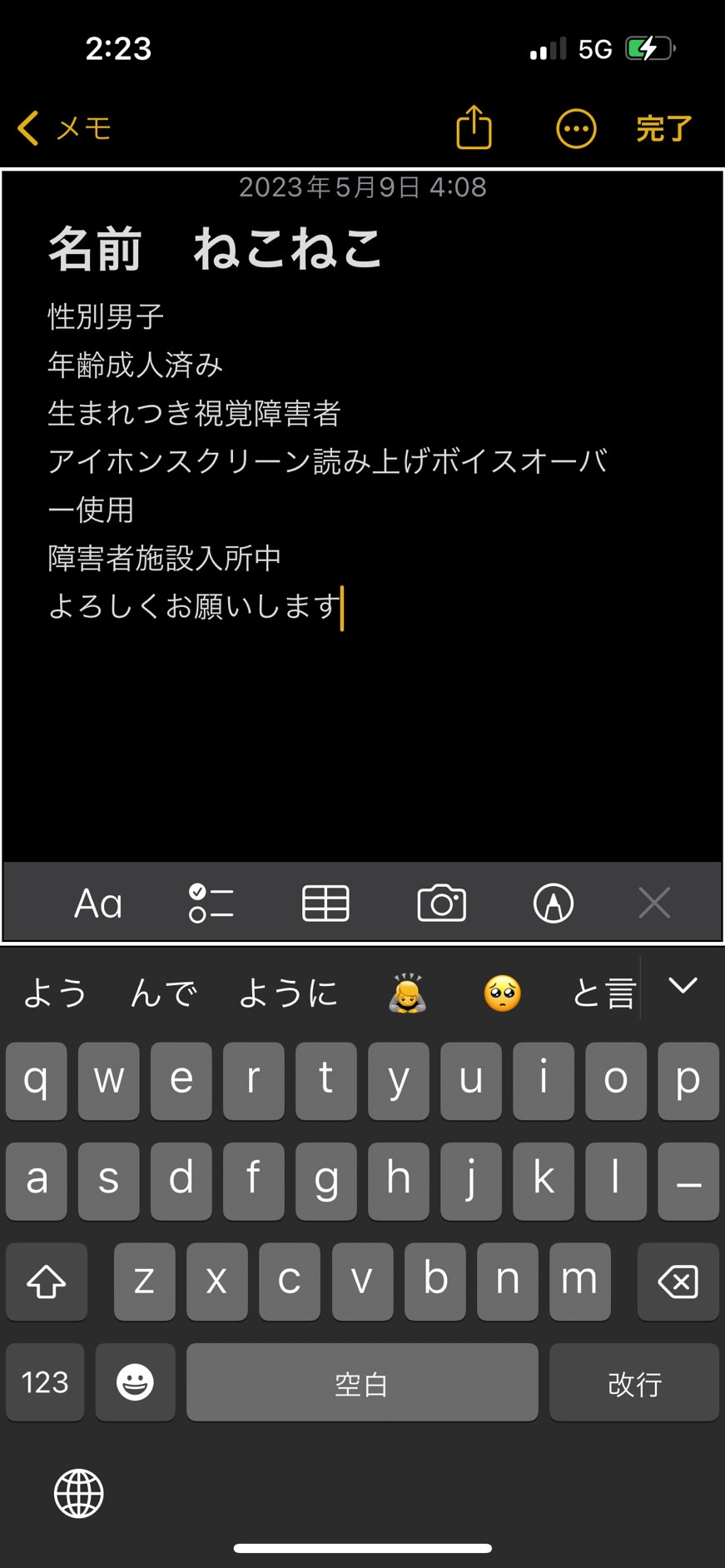Screen dimensions: 725x1568
Task: Insert the pleading face emoji suggestion
Action: (x=502, y=993)
